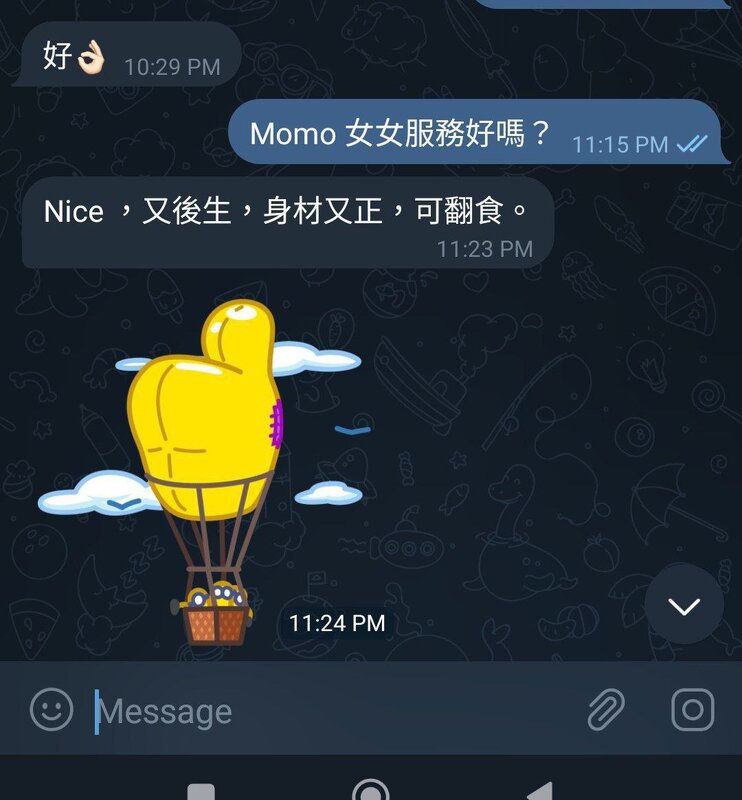742x800 pixels.
Task: Focus the Message text field
Action: coord(330,712)
